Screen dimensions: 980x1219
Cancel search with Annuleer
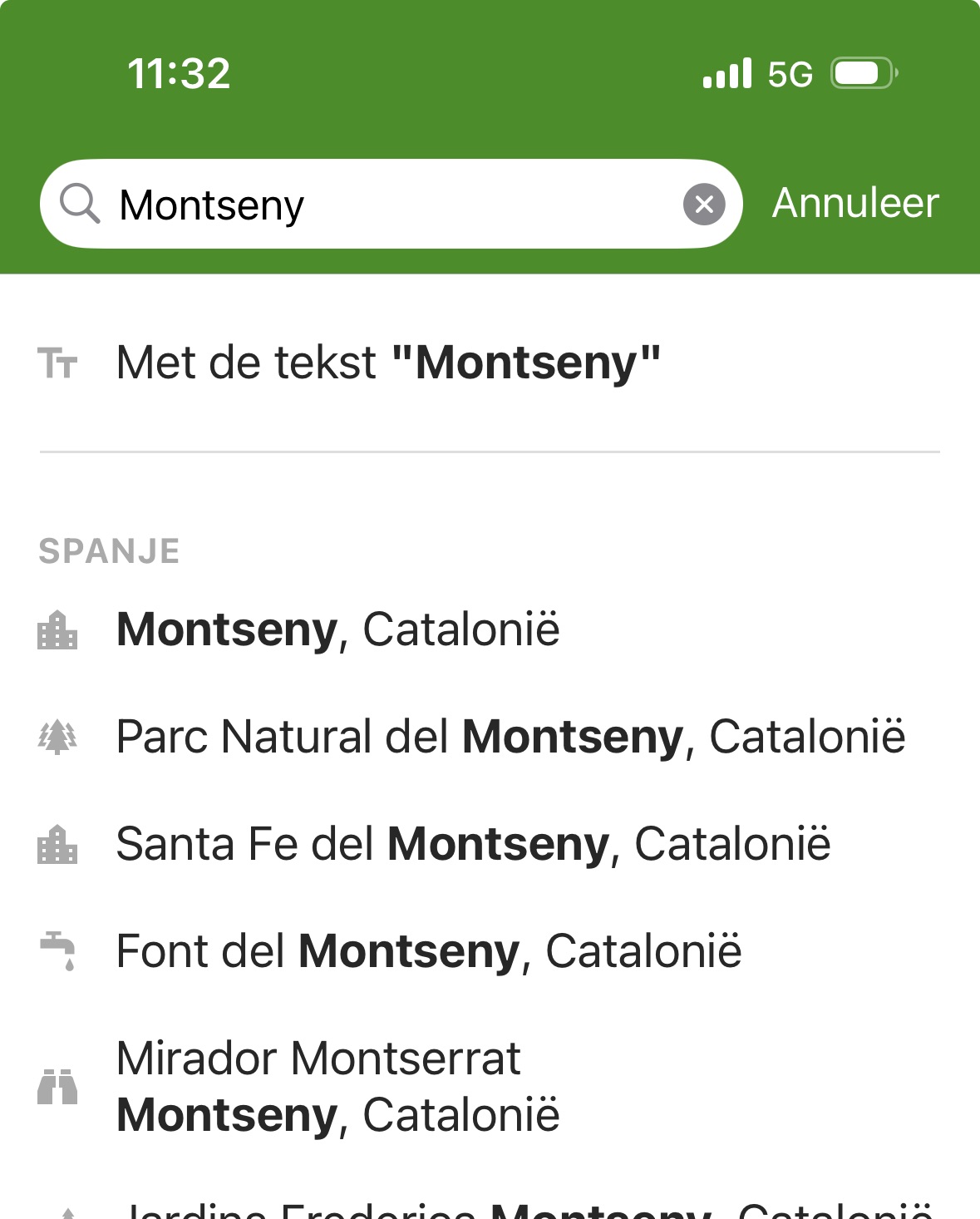point(854,204)
